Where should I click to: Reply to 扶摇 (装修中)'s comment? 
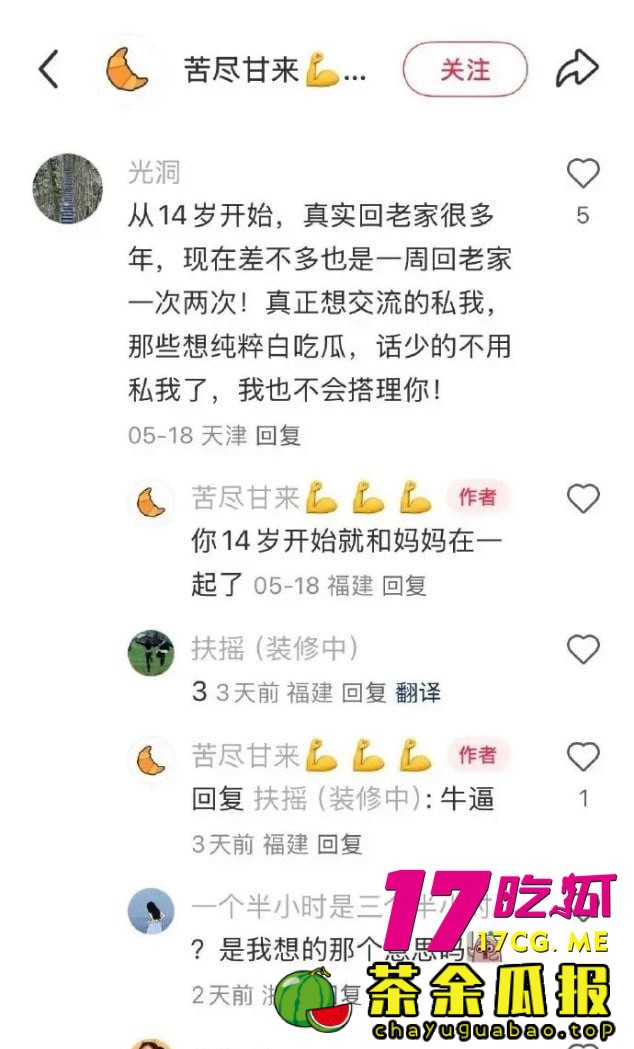tap(364, 692)
